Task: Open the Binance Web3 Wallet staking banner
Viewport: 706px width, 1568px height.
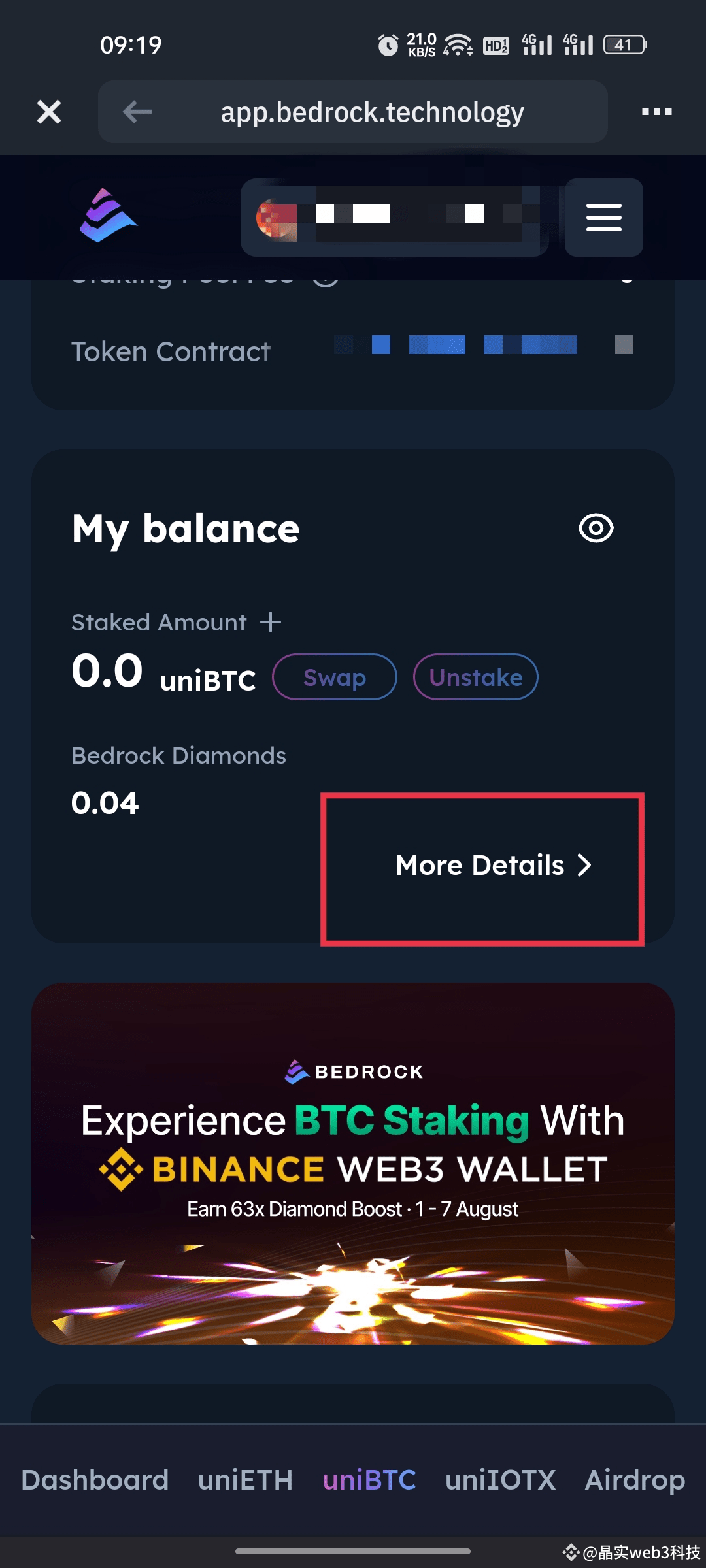Action: coord(353,1163)
